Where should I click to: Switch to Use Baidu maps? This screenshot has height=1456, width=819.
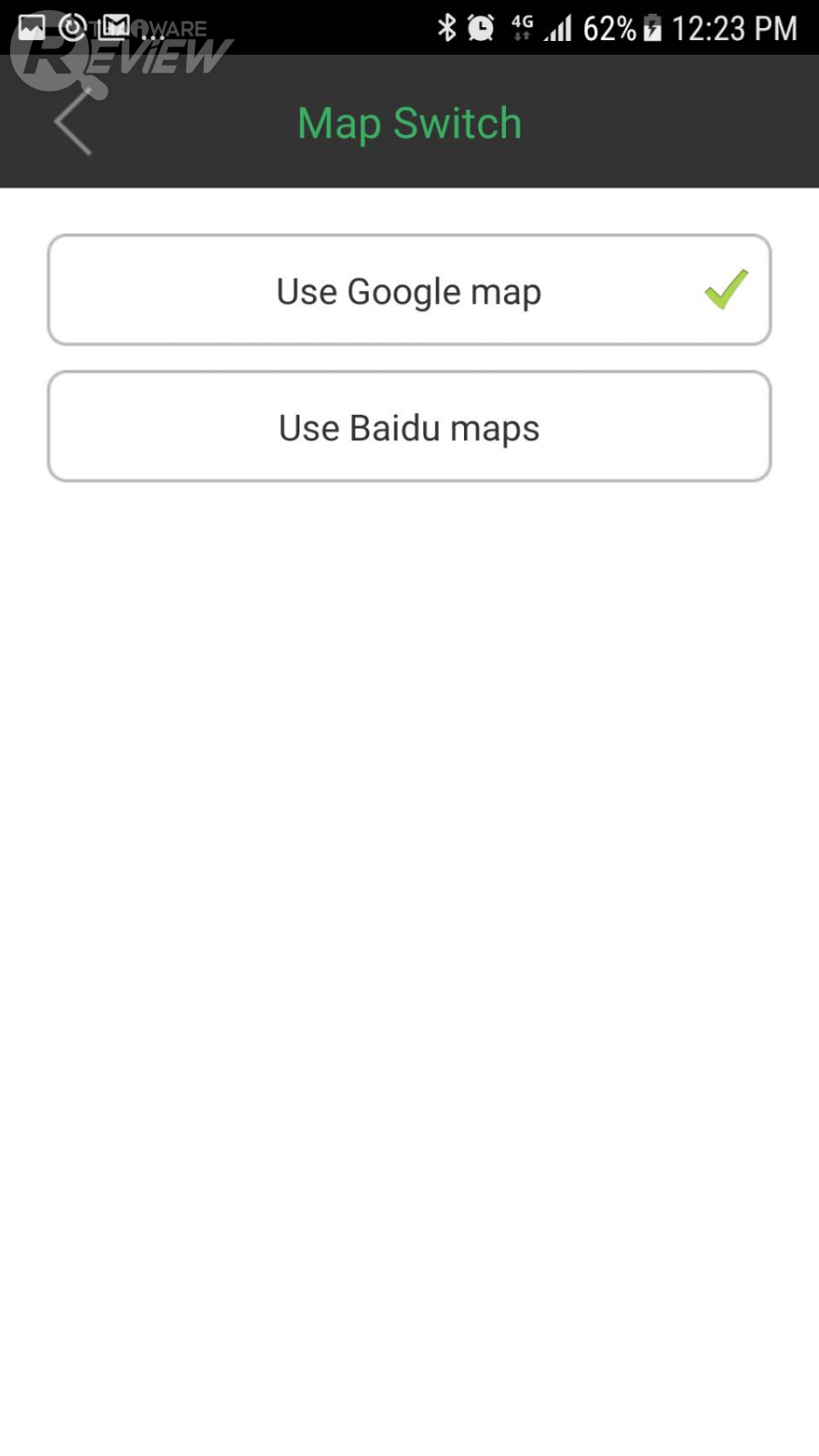[409, 427]
